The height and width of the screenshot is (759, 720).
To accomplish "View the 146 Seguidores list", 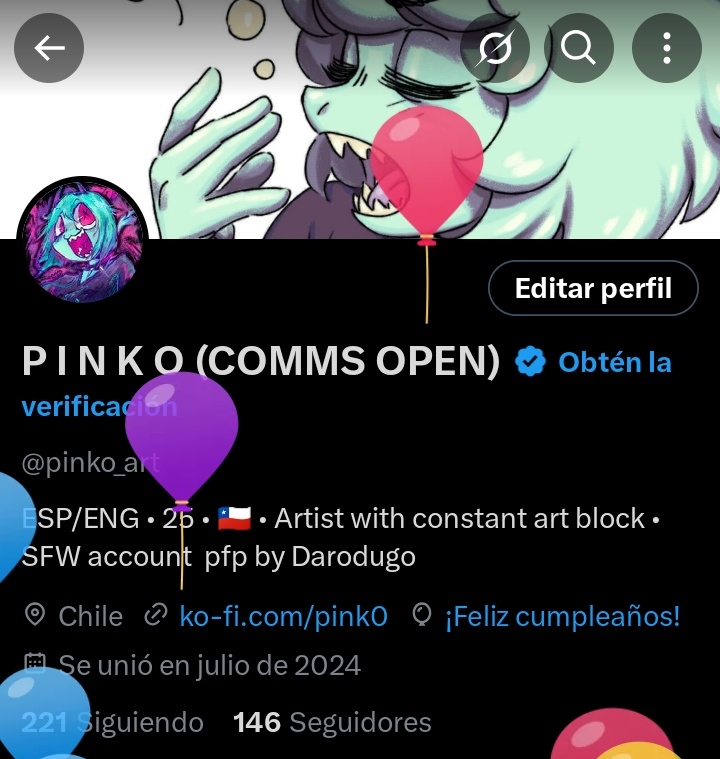I will [332, 722].
